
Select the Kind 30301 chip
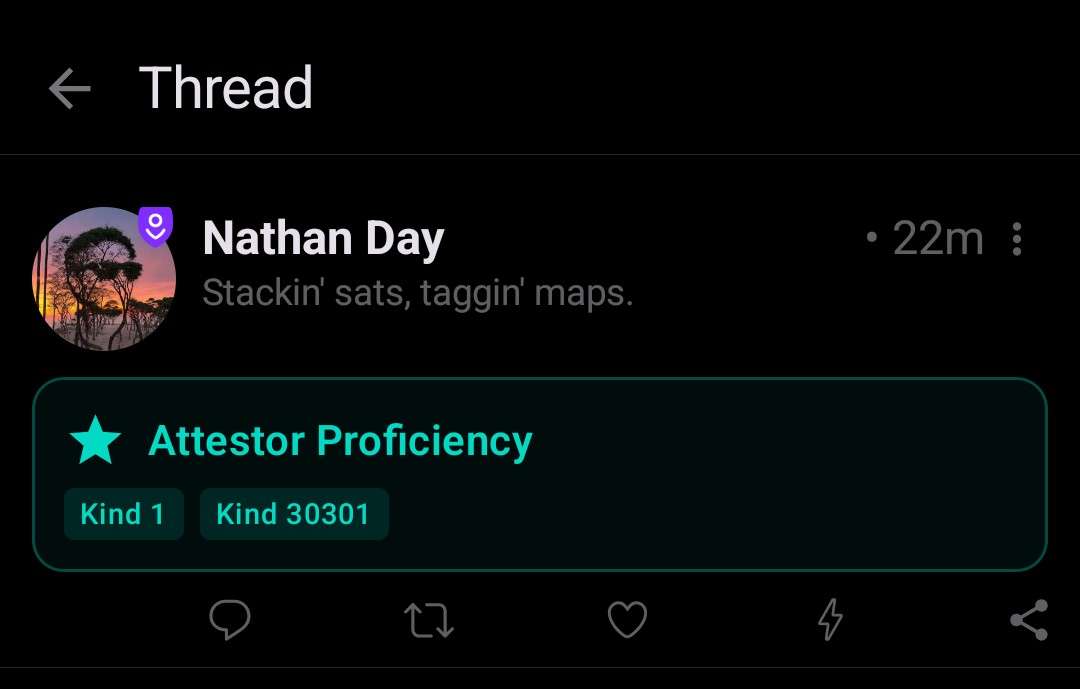(x=293, y=514)
